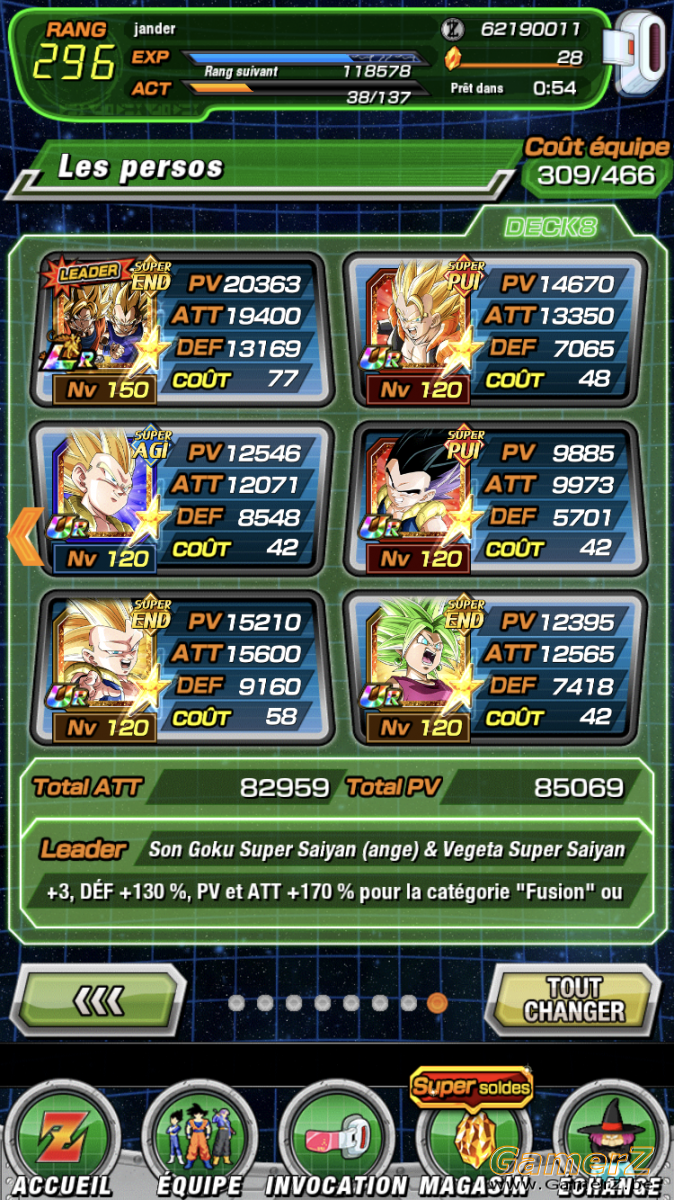Read the Leader skill description panel
Viewport: 674px width, 1200px height.
pos(336,869)
